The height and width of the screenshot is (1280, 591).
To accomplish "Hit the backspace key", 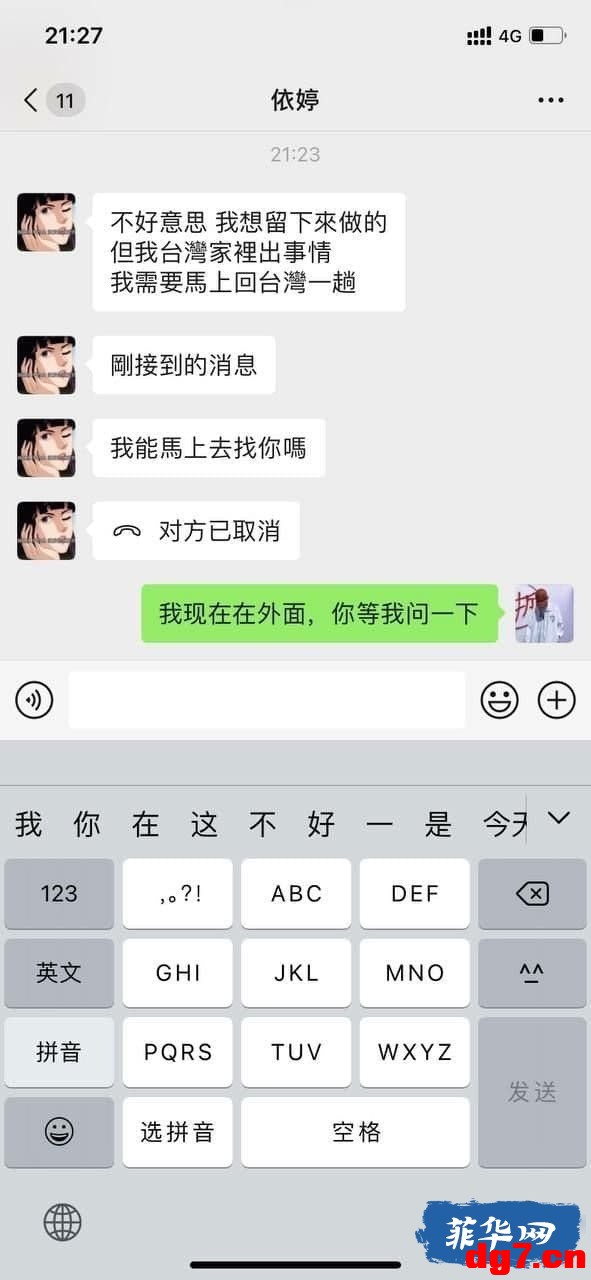I will tap(532, 893).
